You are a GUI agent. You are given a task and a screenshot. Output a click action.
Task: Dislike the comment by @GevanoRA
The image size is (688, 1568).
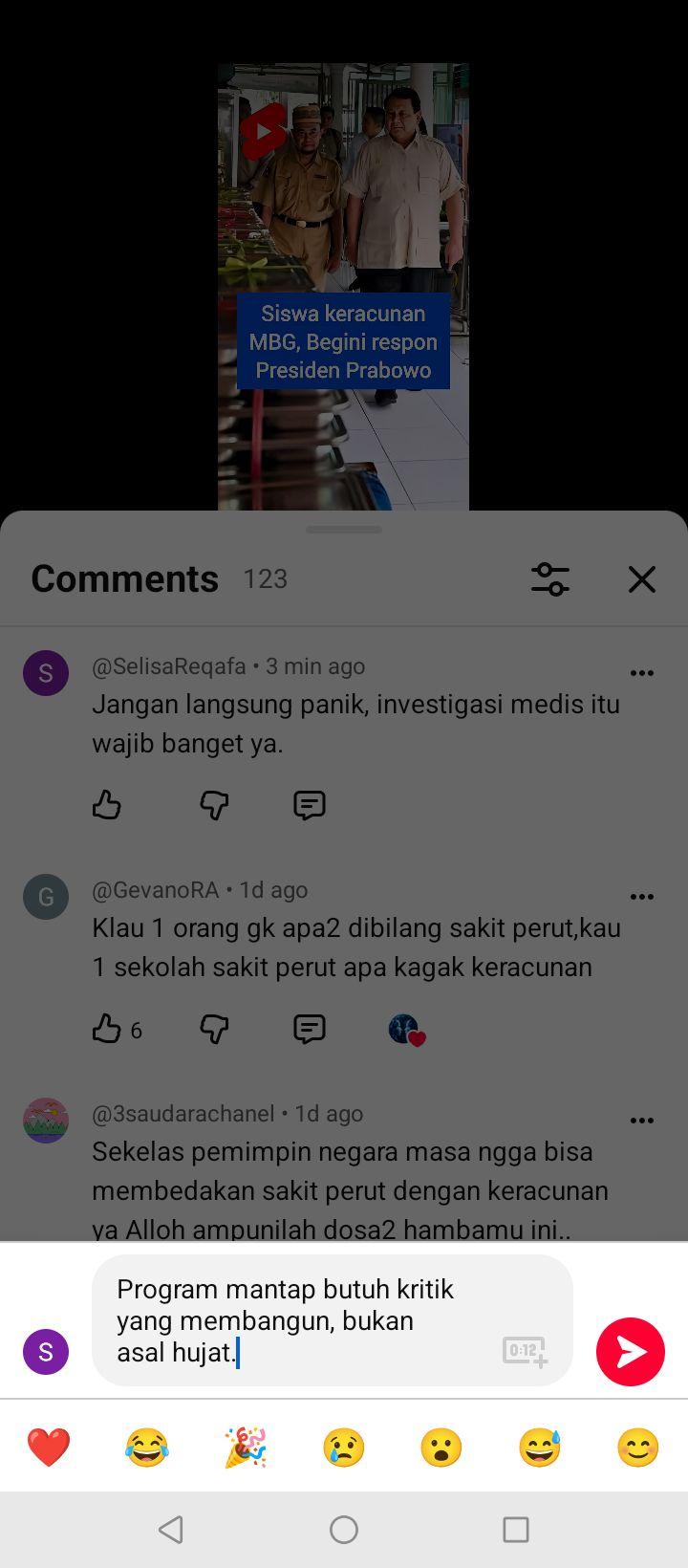(214, 1029)
